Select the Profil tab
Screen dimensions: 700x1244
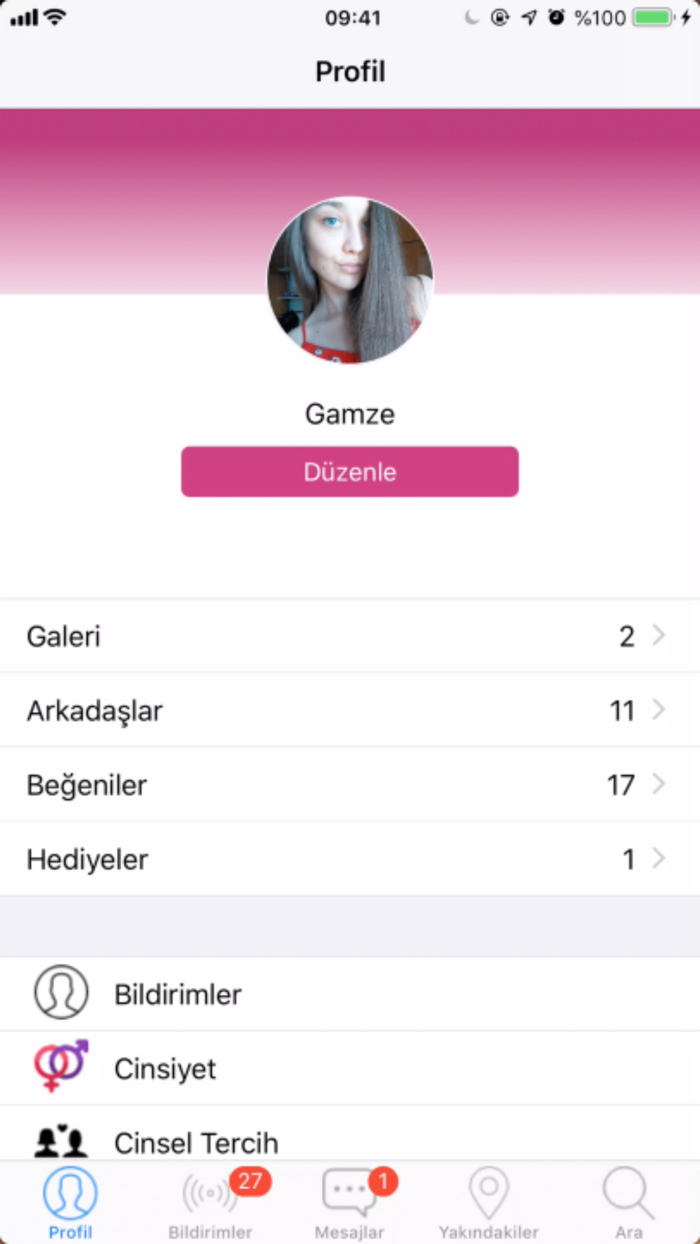pyautogui.click(x=70, y=1203)
